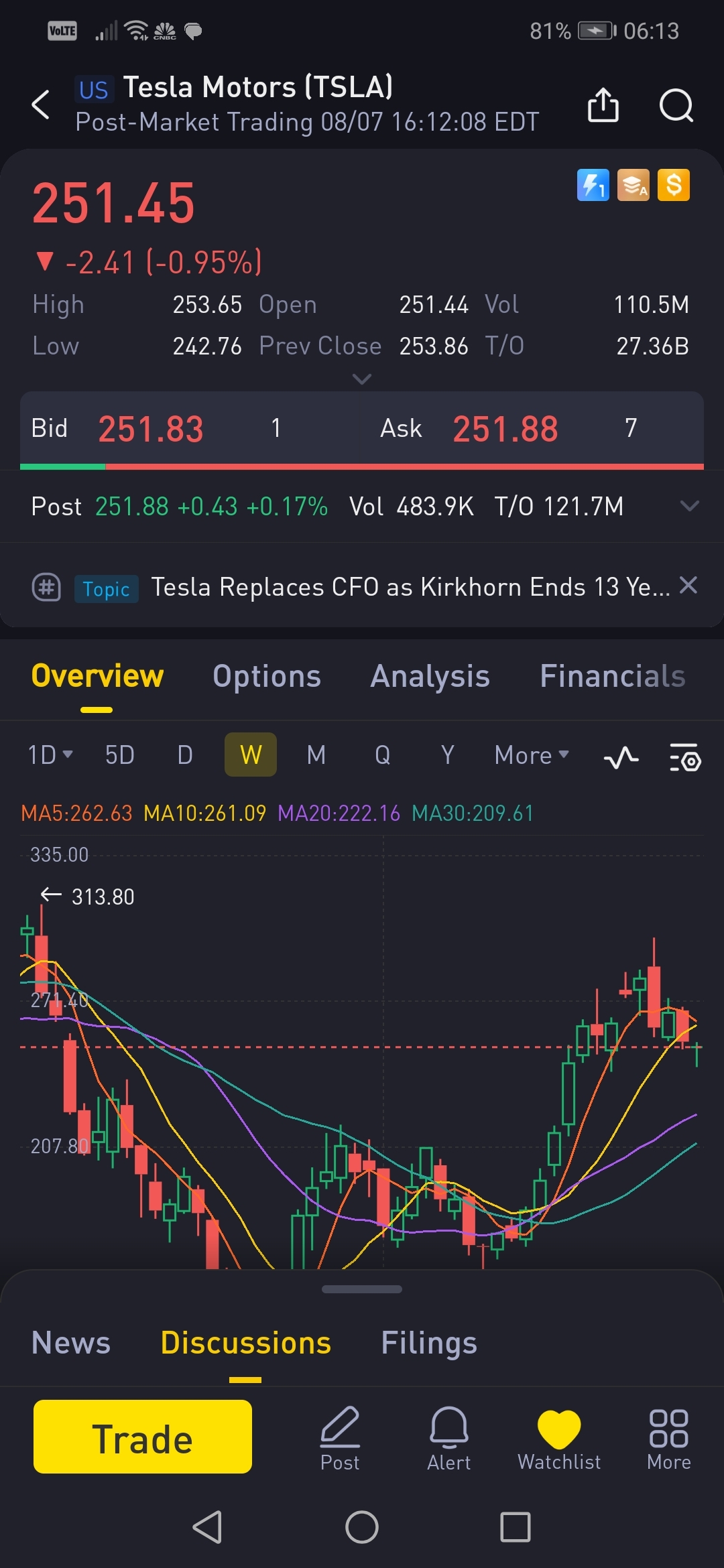
Task: Dismiss the Tesla CFO topic banner
Action: (688, 586)
